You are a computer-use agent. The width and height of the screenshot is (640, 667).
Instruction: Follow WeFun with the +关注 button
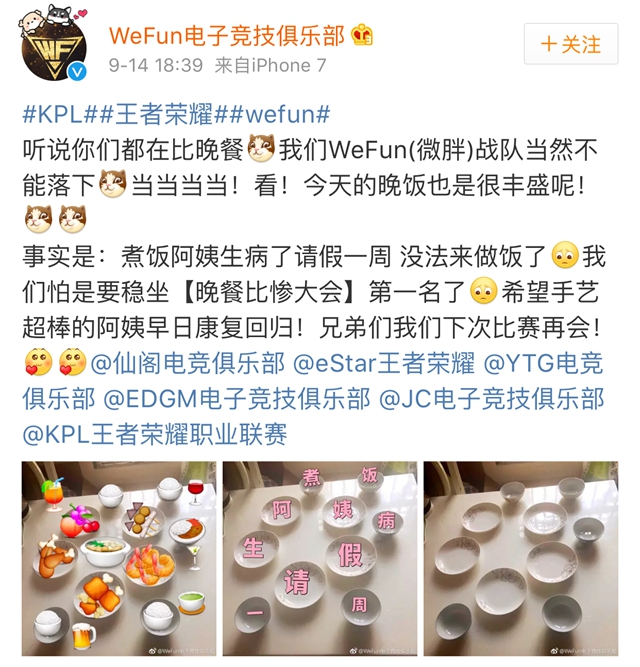click(x=571, y=45)
